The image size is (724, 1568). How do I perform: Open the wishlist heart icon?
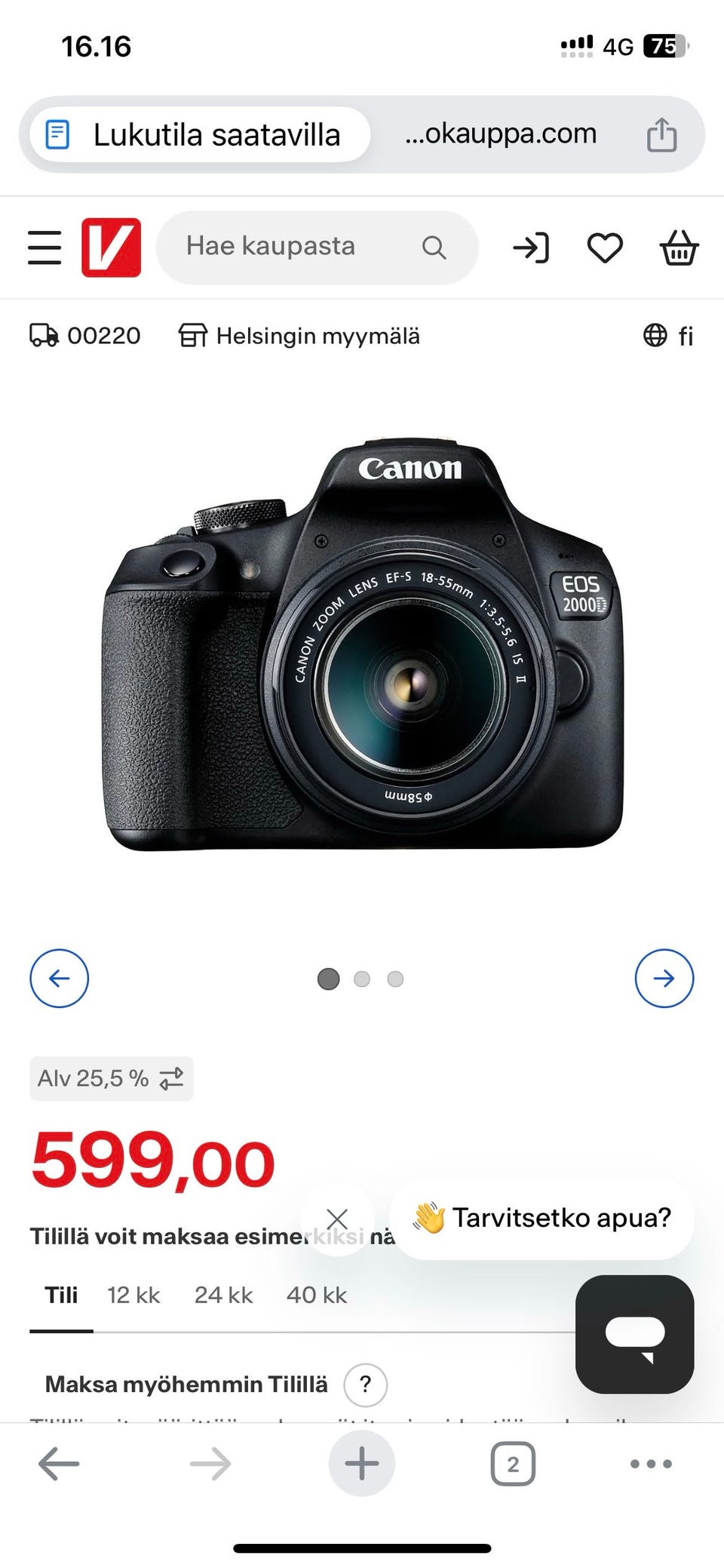coord(605,247)
